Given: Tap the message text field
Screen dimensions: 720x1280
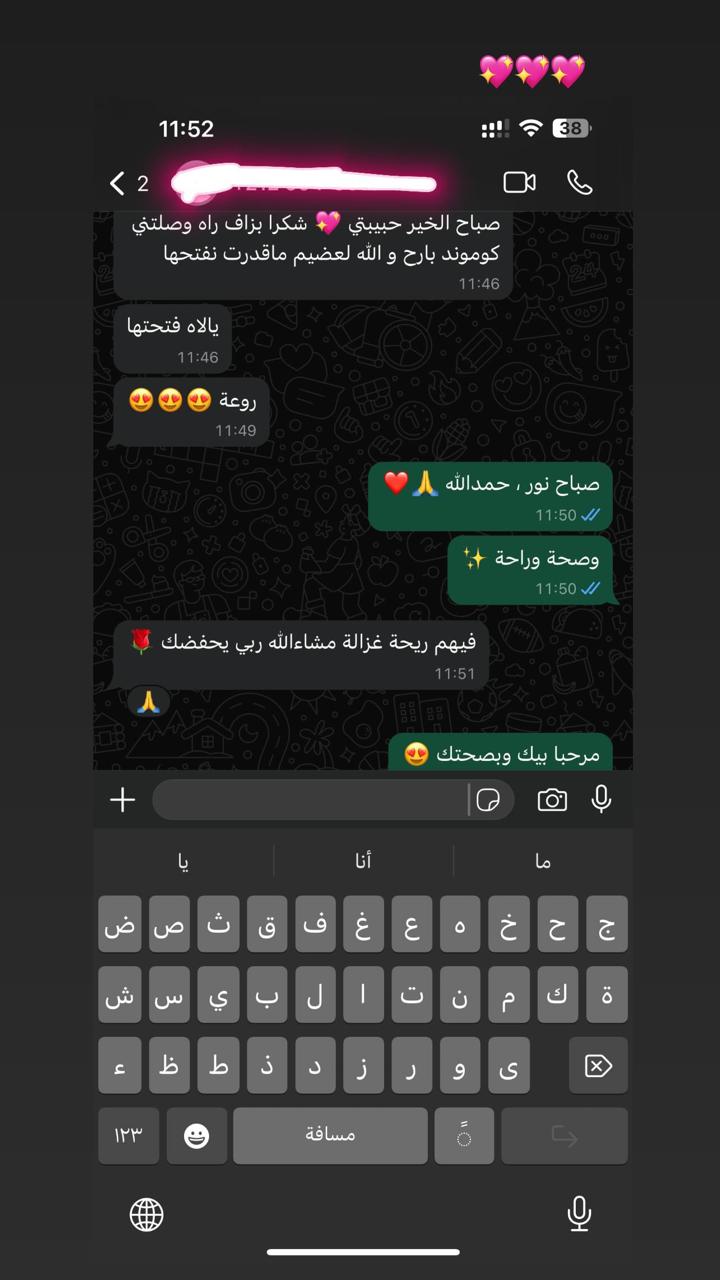Looking at the screenshot, I should 310,800.
